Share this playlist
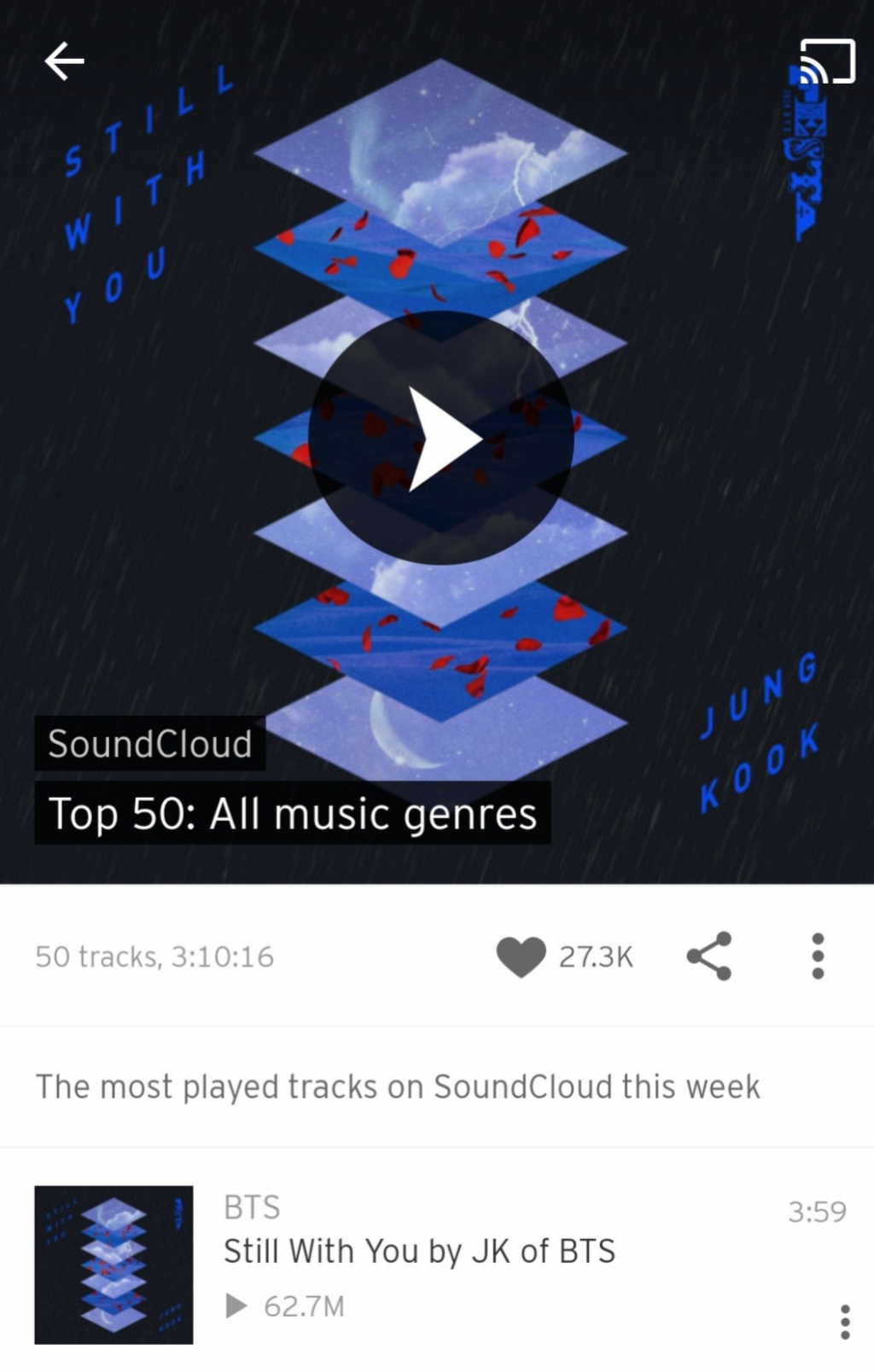Image resolution: width=874 pixels, height=1372 pixels. 709,956
